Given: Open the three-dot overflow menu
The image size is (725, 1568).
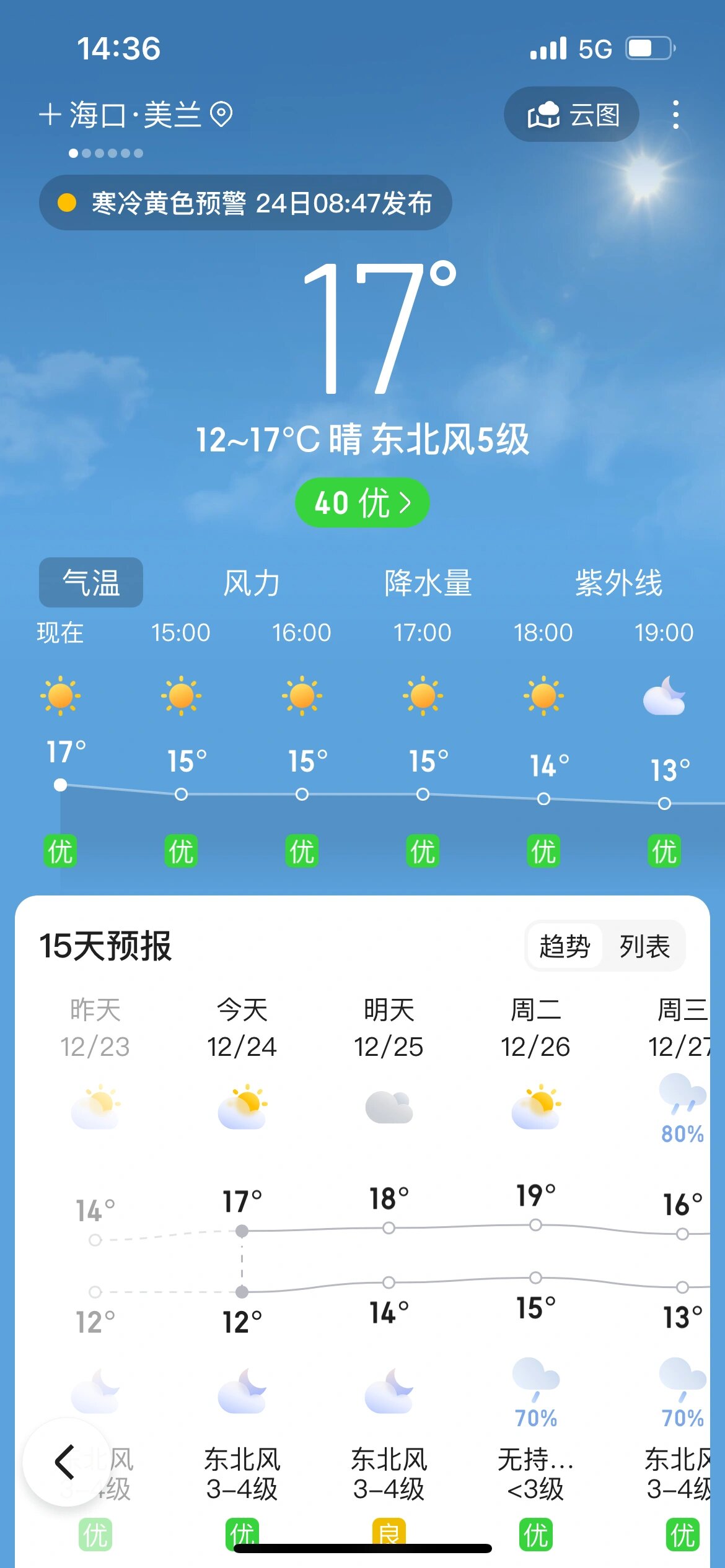Looking at the screenshot, I should 677,115.
